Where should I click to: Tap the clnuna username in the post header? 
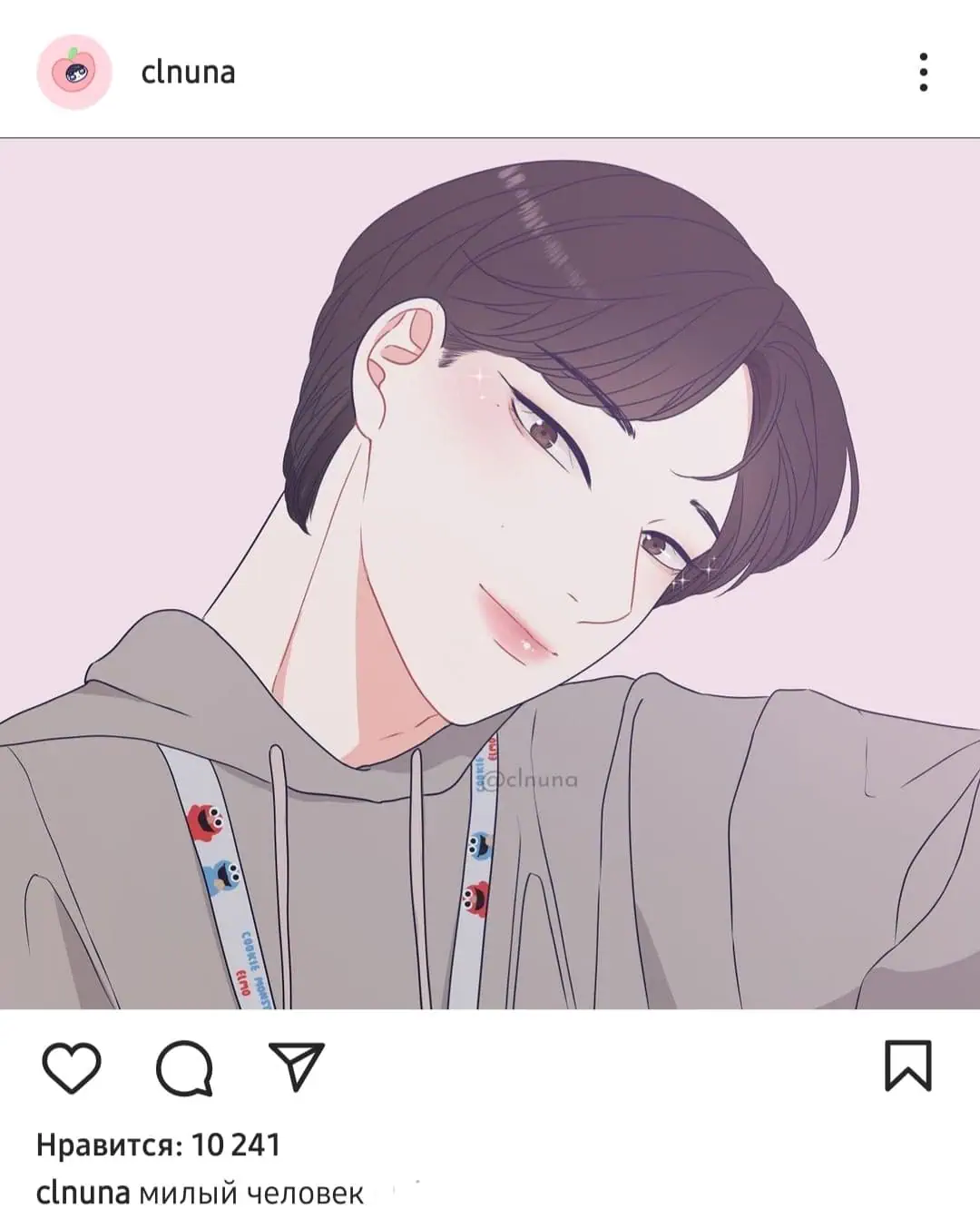[x=188, y=73]
